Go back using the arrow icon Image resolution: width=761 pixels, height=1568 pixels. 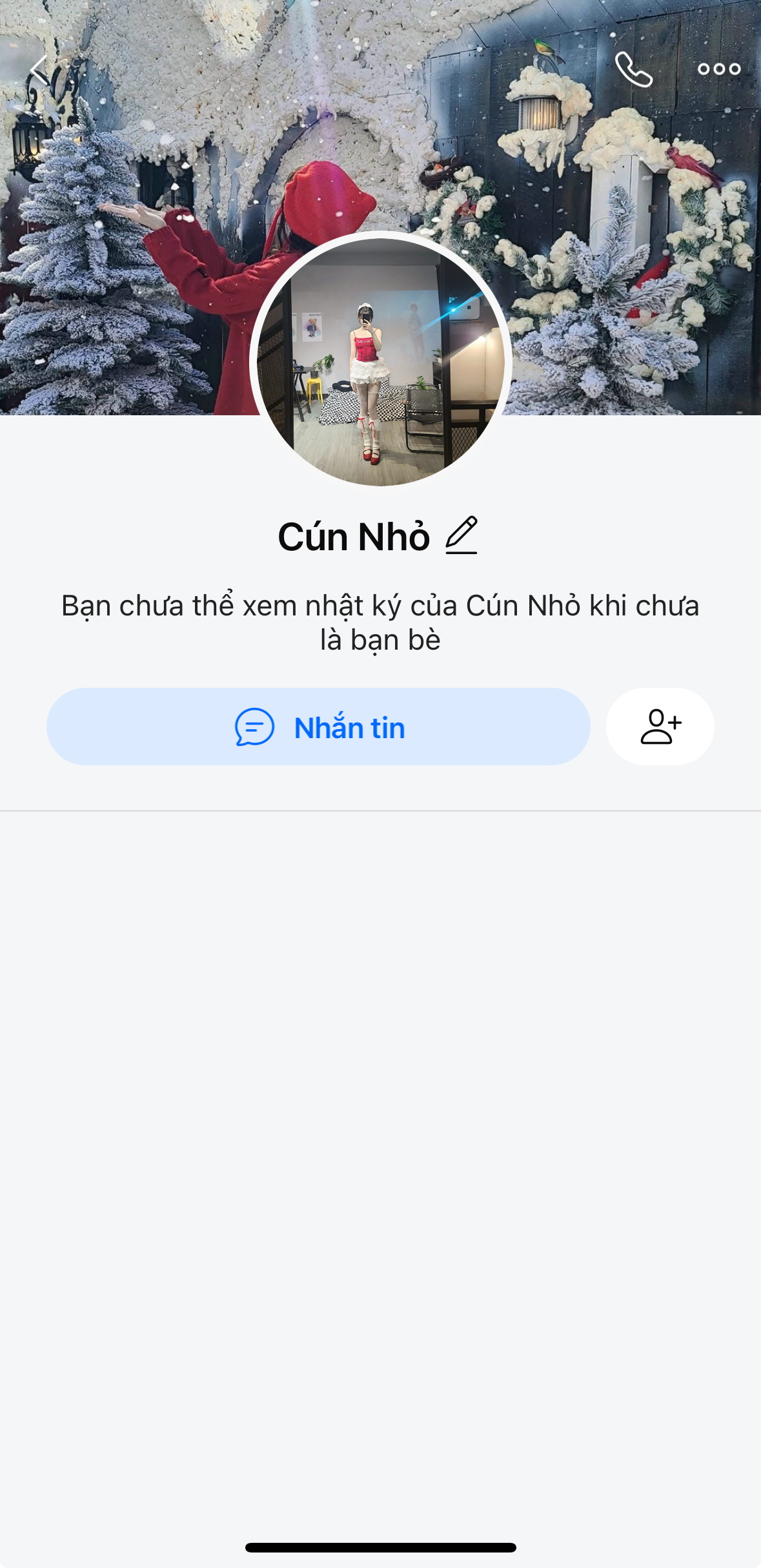39,70
